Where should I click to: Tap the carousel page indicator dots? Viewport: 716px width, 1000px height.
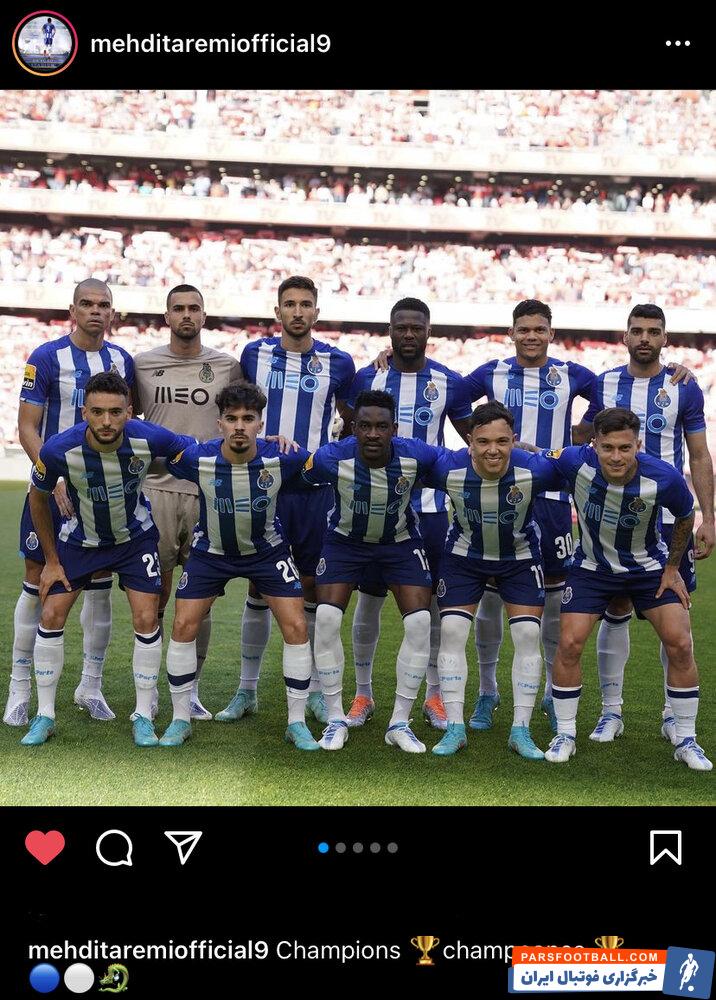pos(358,847)
